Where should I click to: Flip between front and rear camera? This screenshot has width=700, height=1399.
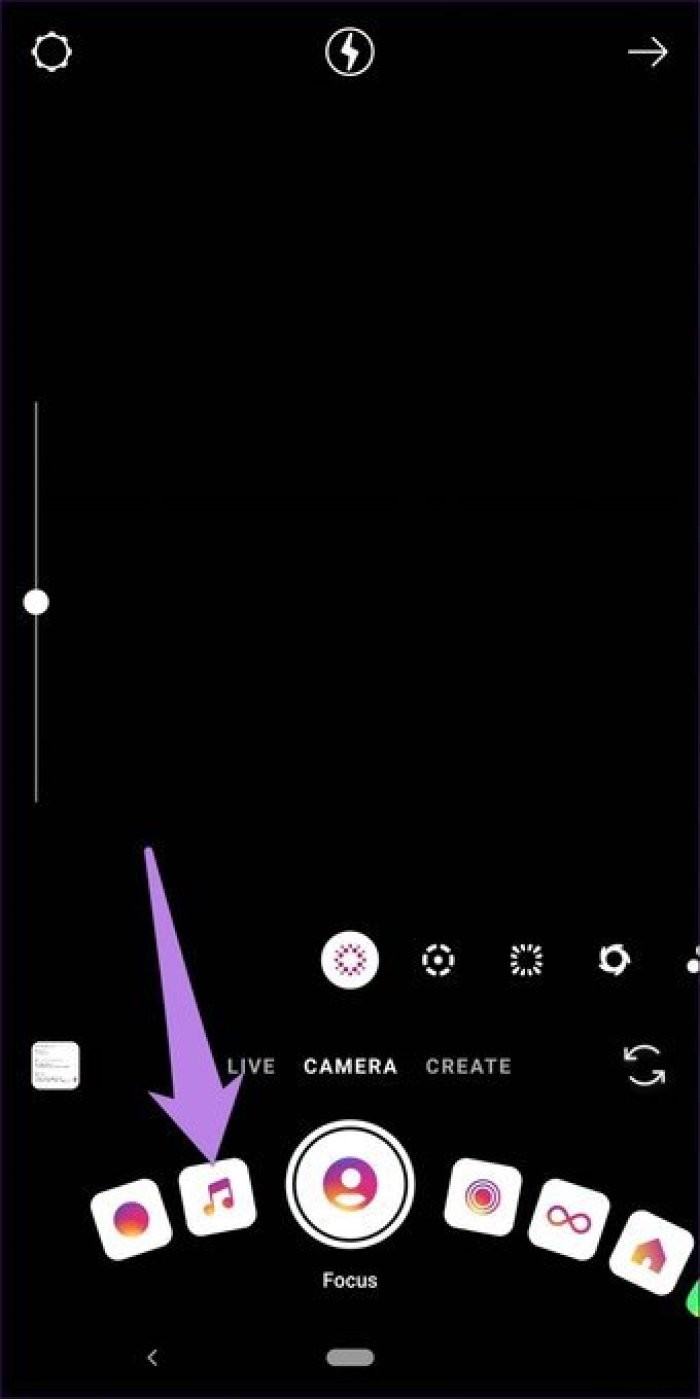point(644,1065)
